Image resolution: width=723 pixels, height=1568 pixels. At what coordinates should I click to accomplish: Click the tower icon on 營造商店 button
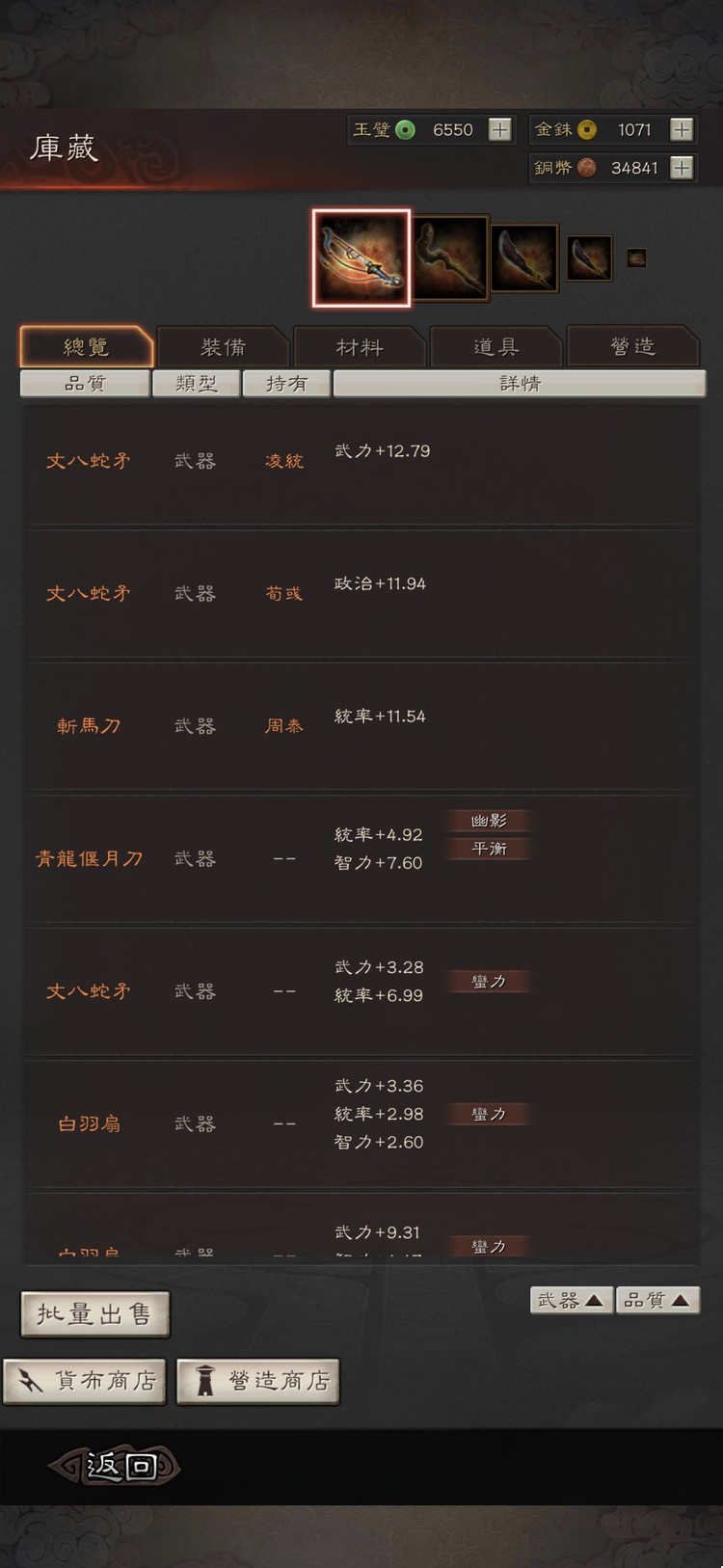point(205,1381)
